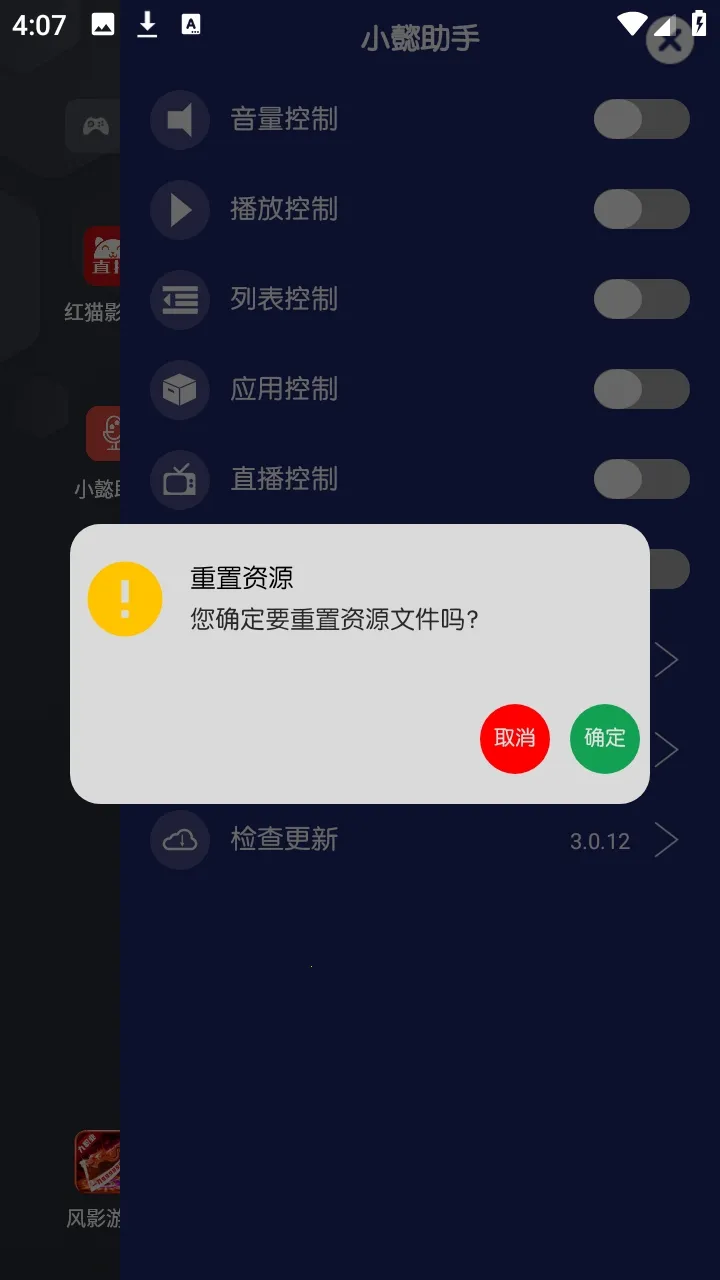Click the 列表控制 list icon

point(179,300)
